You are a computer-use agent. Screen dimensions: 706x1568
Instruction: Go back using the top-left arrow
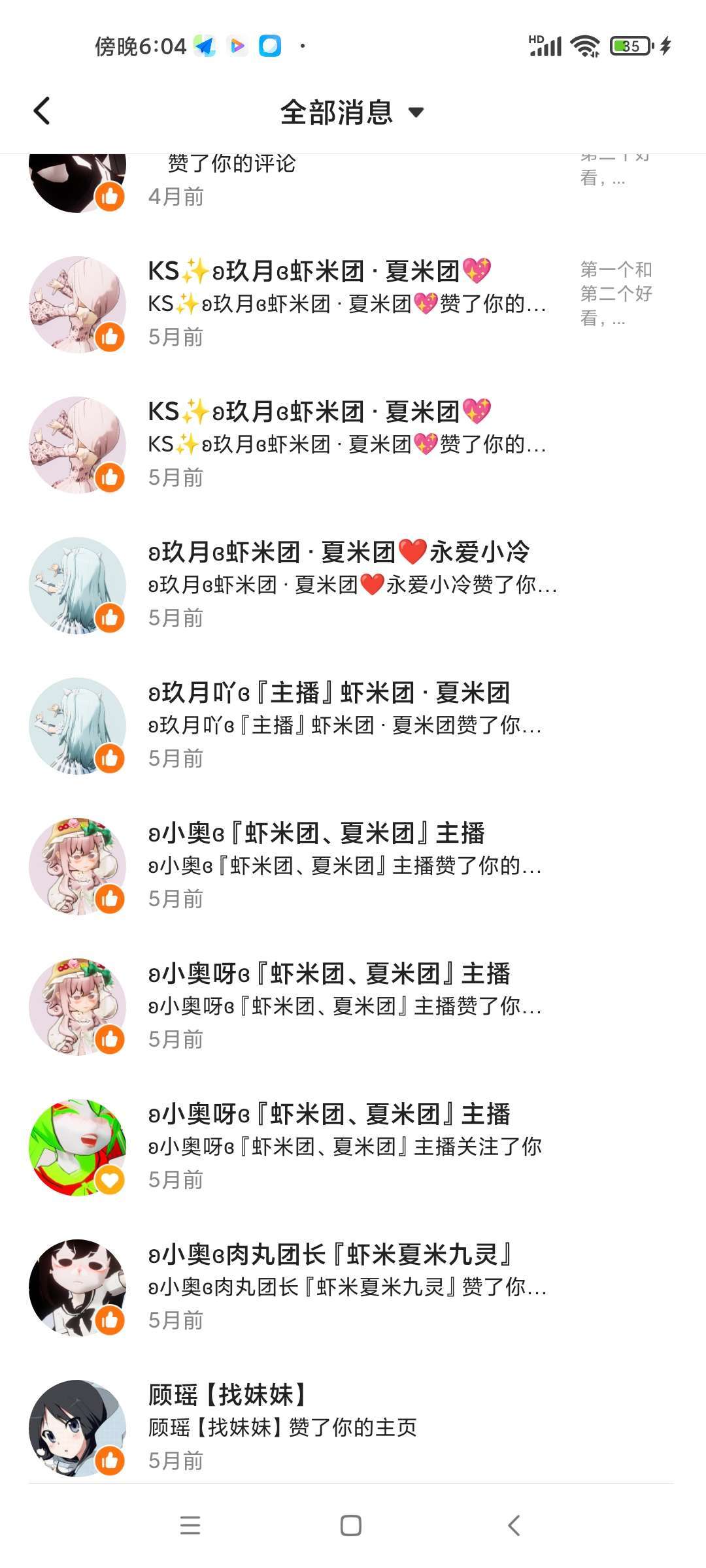point(42,111)
